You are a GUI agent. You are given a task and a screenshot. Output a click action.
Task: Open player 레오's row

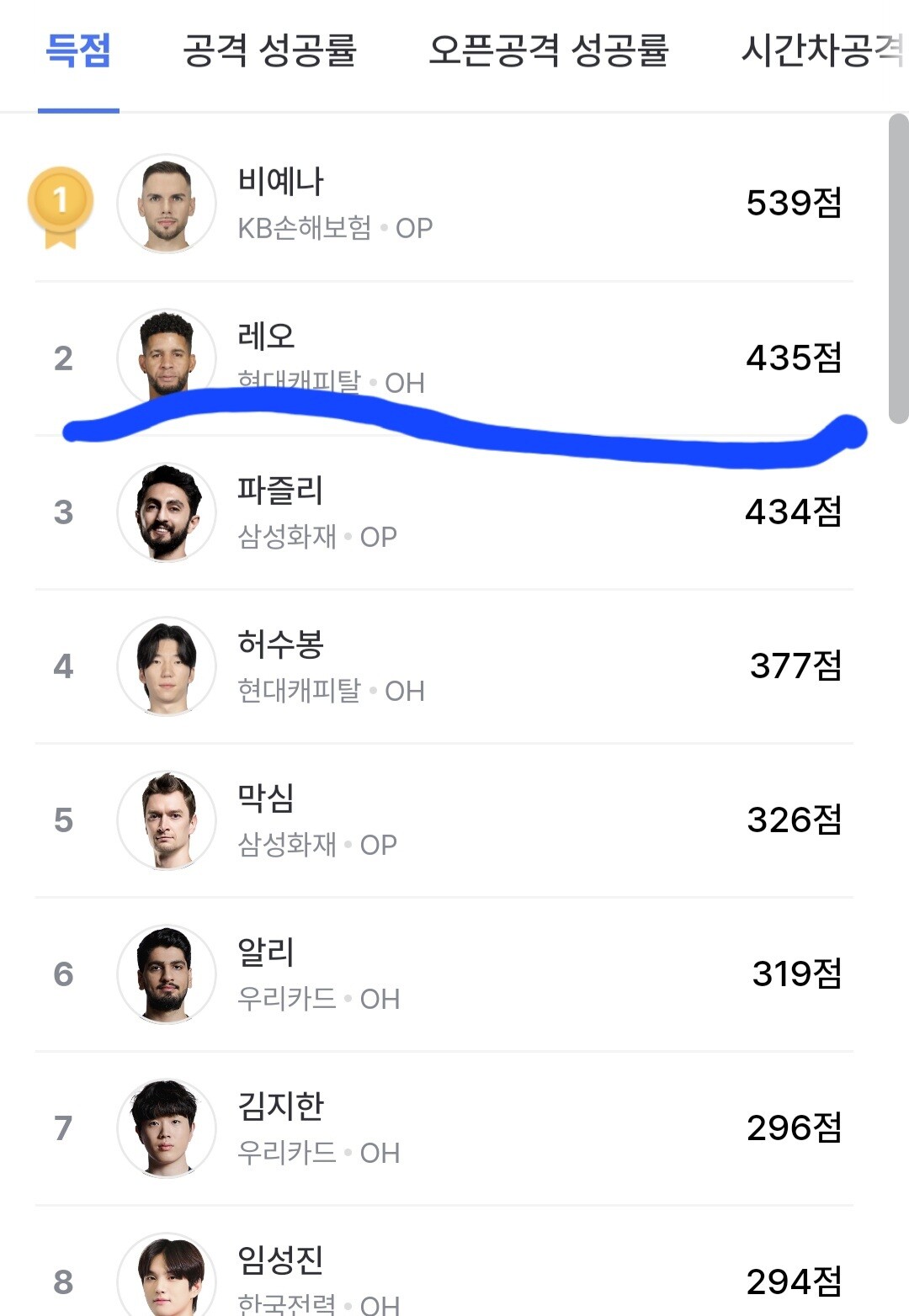pos(444,358)
